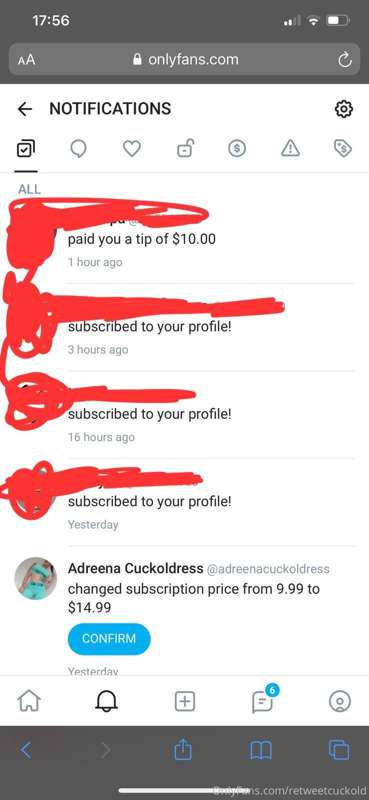Screen dimensions: 369x800
Task: Open messages with 6 unread
Action: click(x=264, y=699)
